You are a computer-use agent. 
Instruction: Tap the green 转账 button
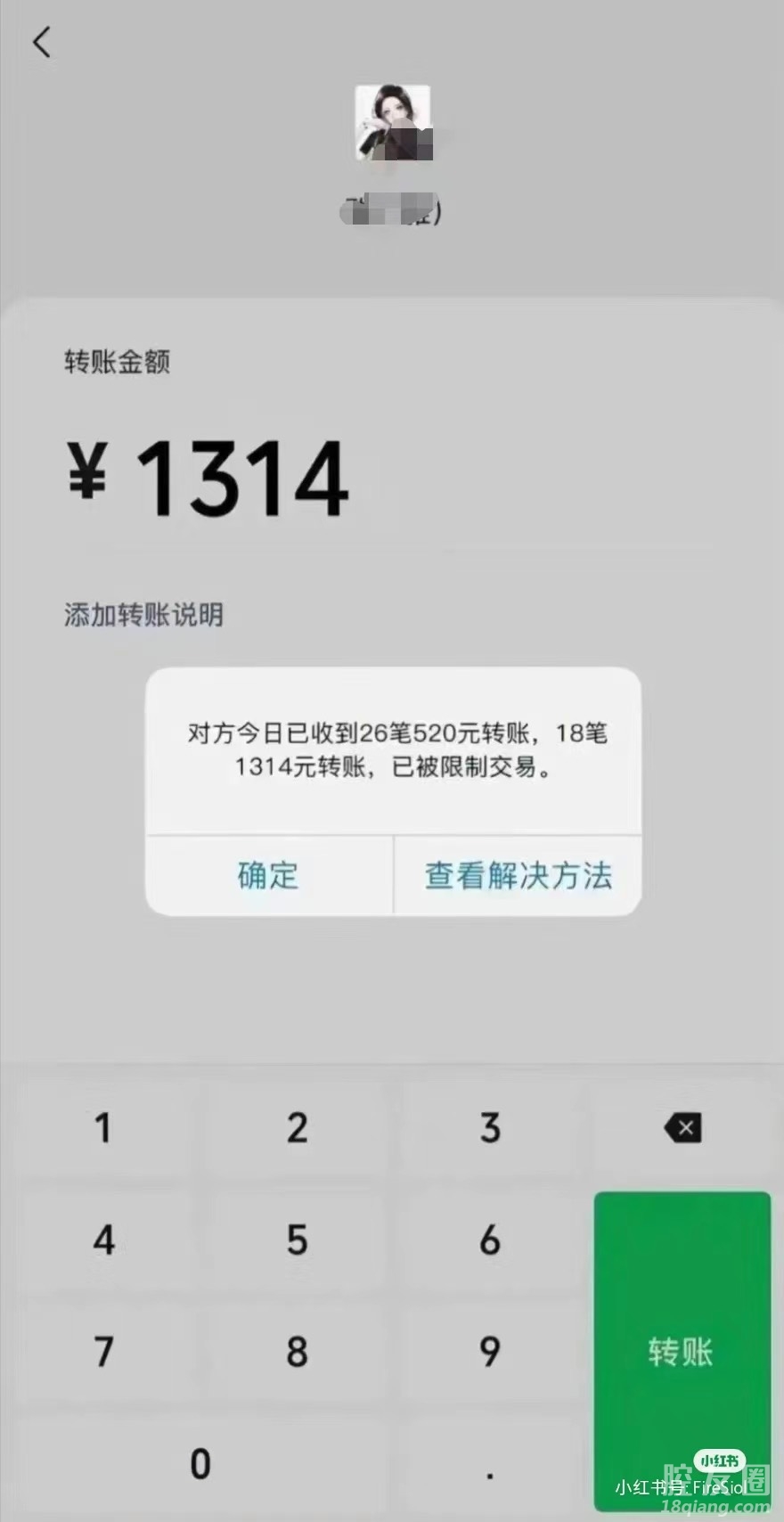(x=682, y=1350)
